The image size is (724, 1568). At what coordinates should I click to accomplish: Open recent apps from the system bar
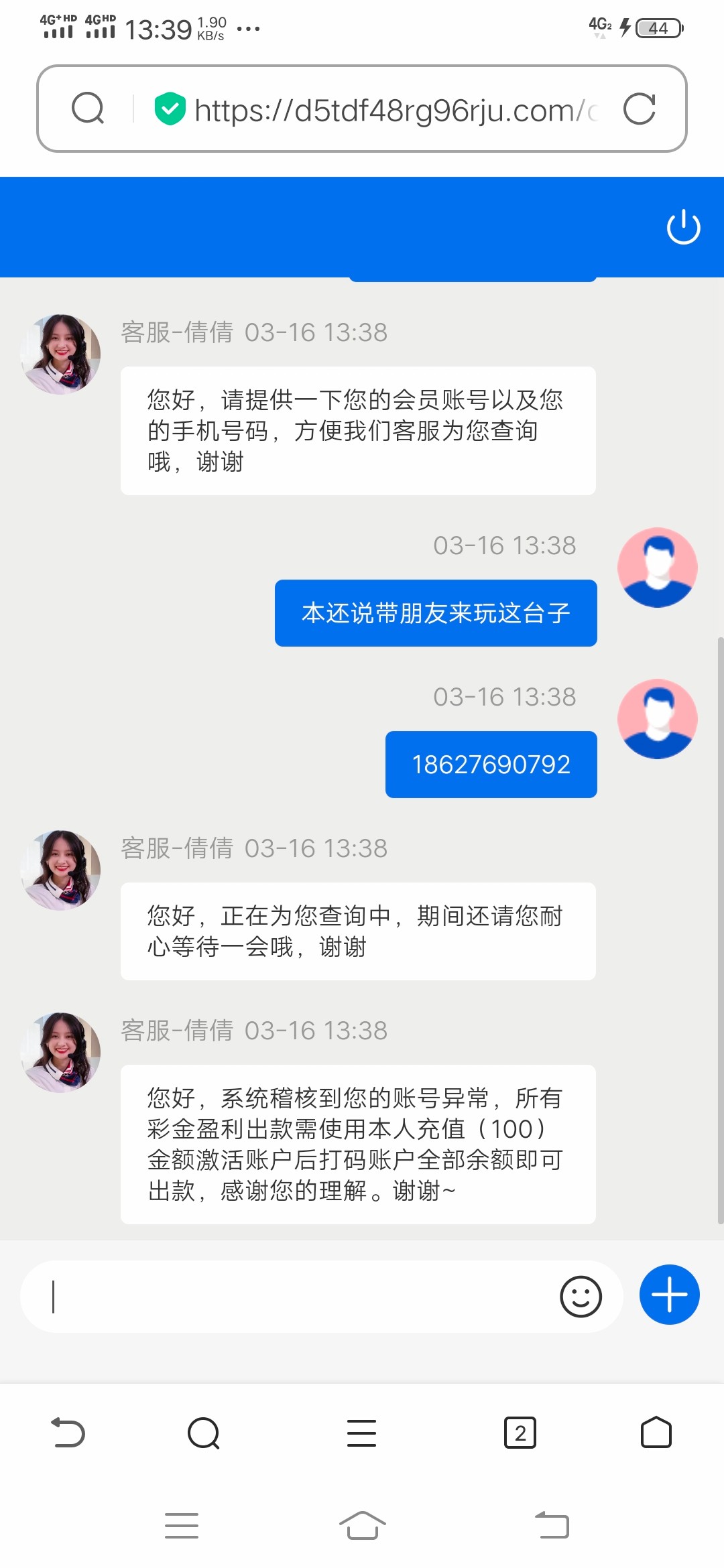(x=182, y=1526)
